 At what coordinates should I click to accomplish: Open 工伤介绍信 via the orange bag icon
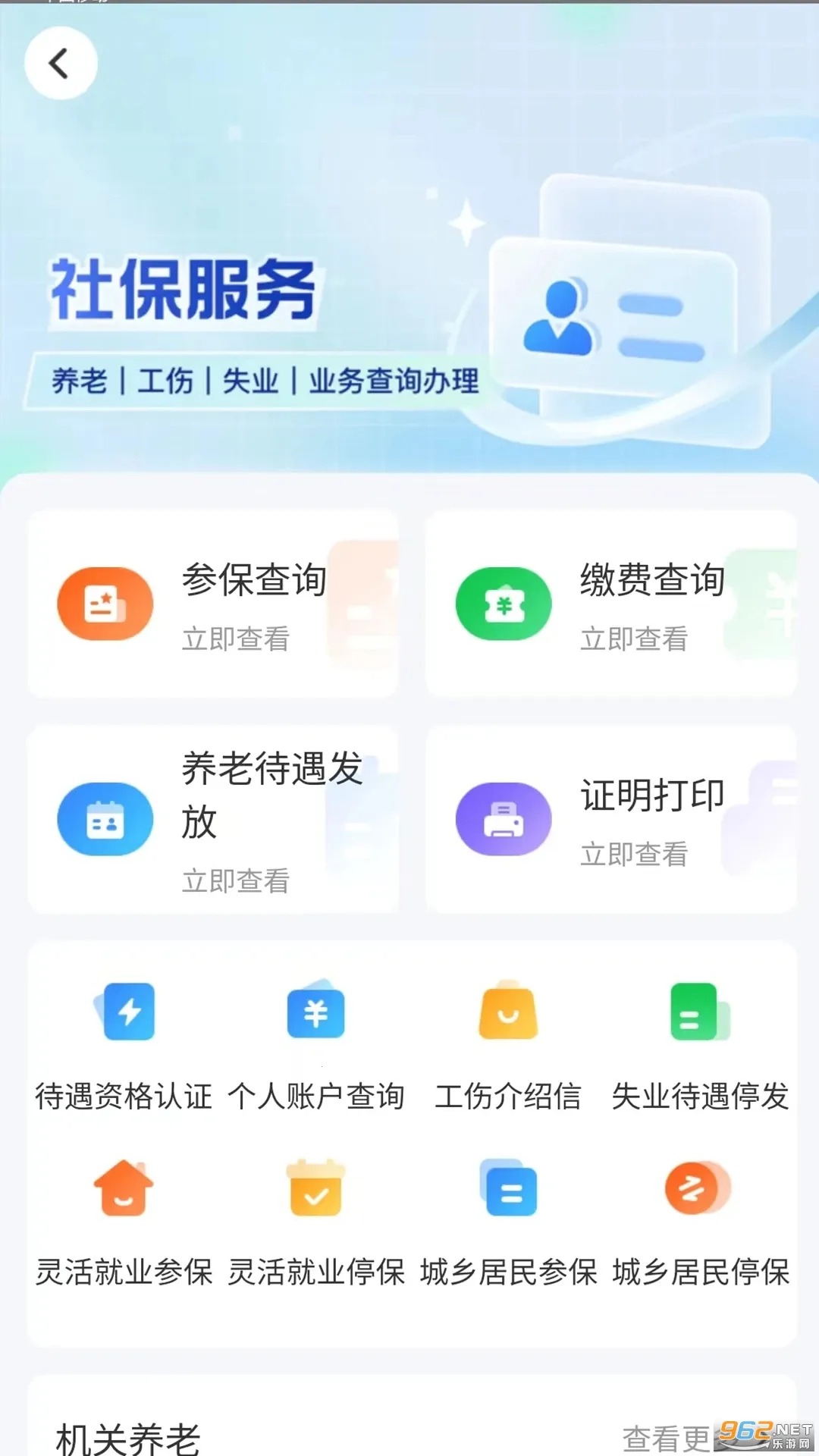tap(508, 1012)
